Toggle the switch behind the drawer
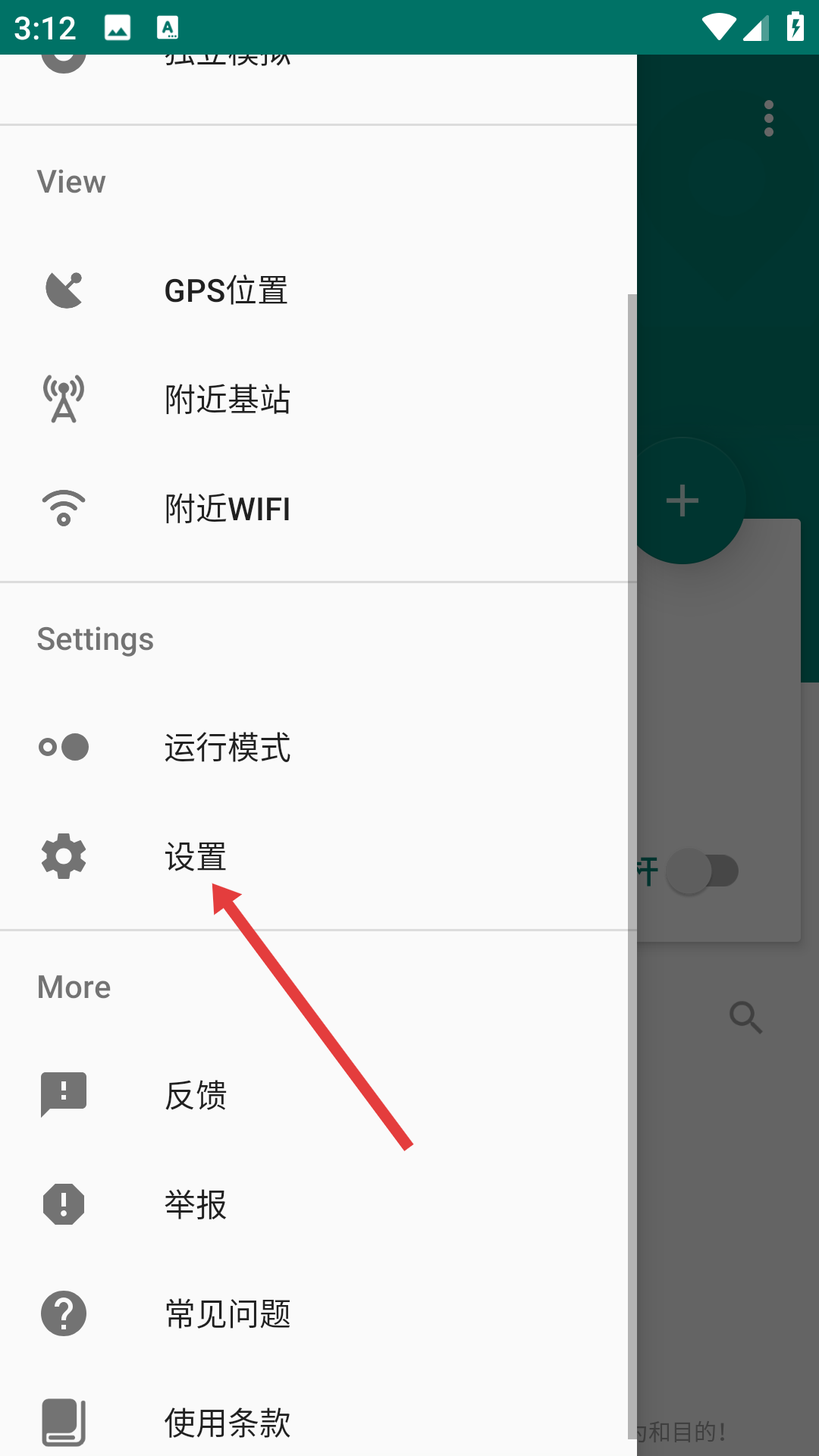The width and height of the screenshot is (819, 1456). [703, 871]
